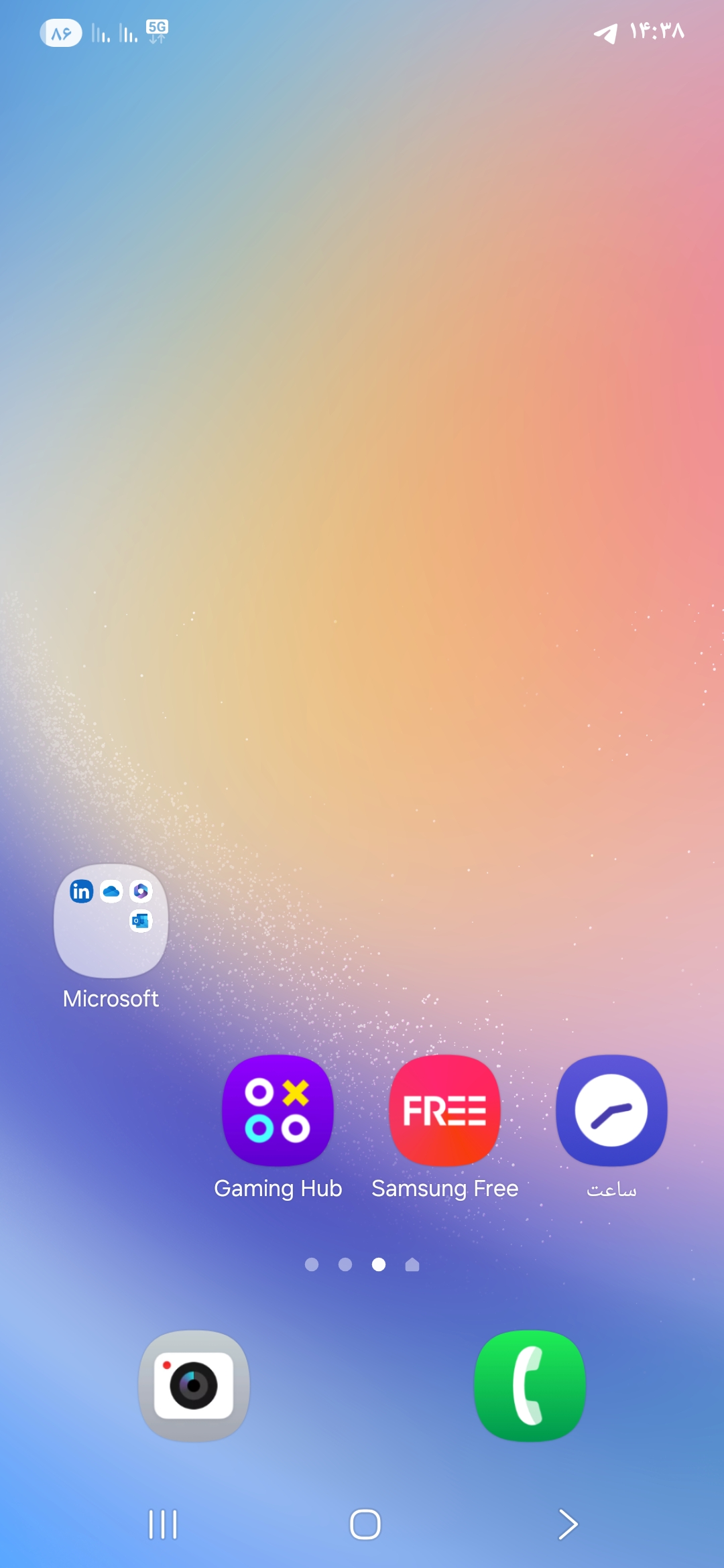Launch the Camera app from the dock
Screen dimensions: 724x1568
pos(194,1385)
